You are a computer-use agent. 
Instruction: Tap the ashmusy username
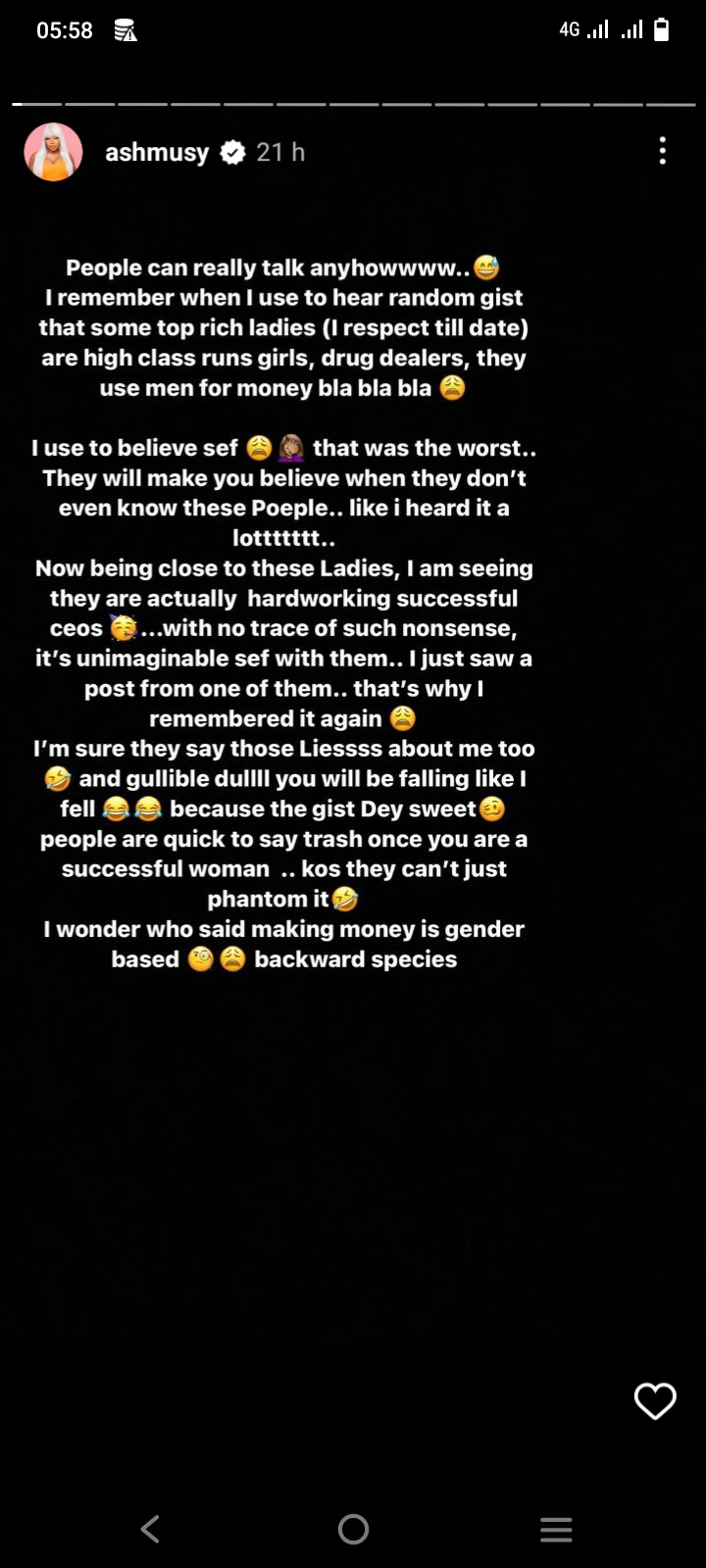coord(157,152)
